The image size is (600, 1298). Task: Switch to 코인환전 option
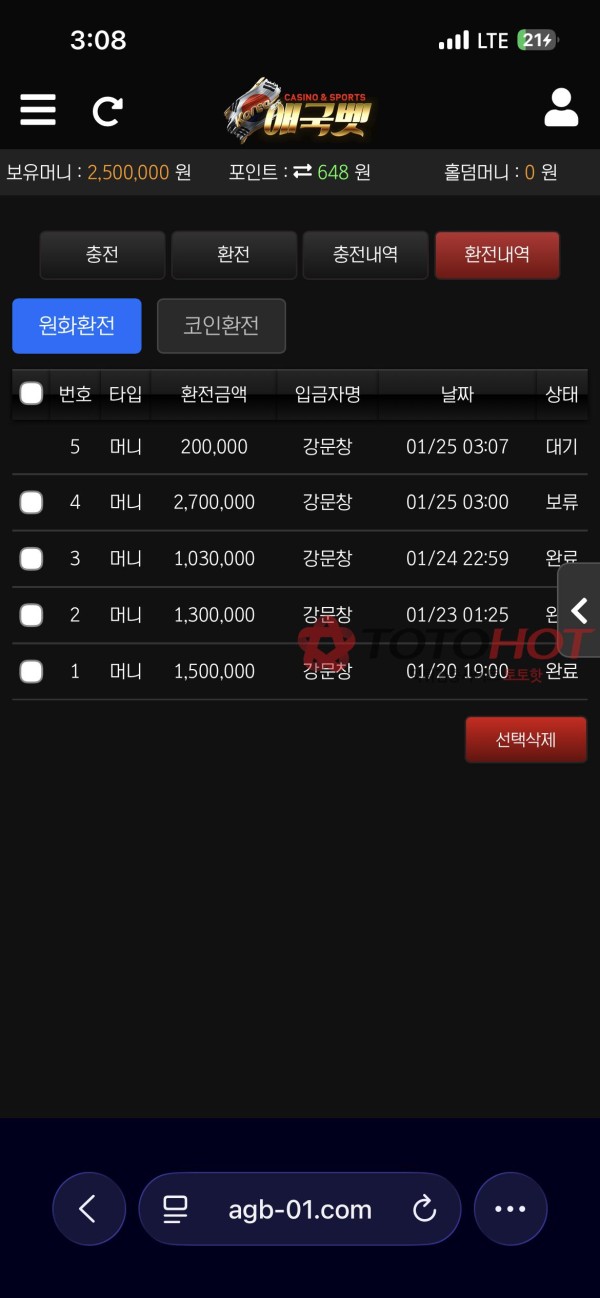pos(221,326)
